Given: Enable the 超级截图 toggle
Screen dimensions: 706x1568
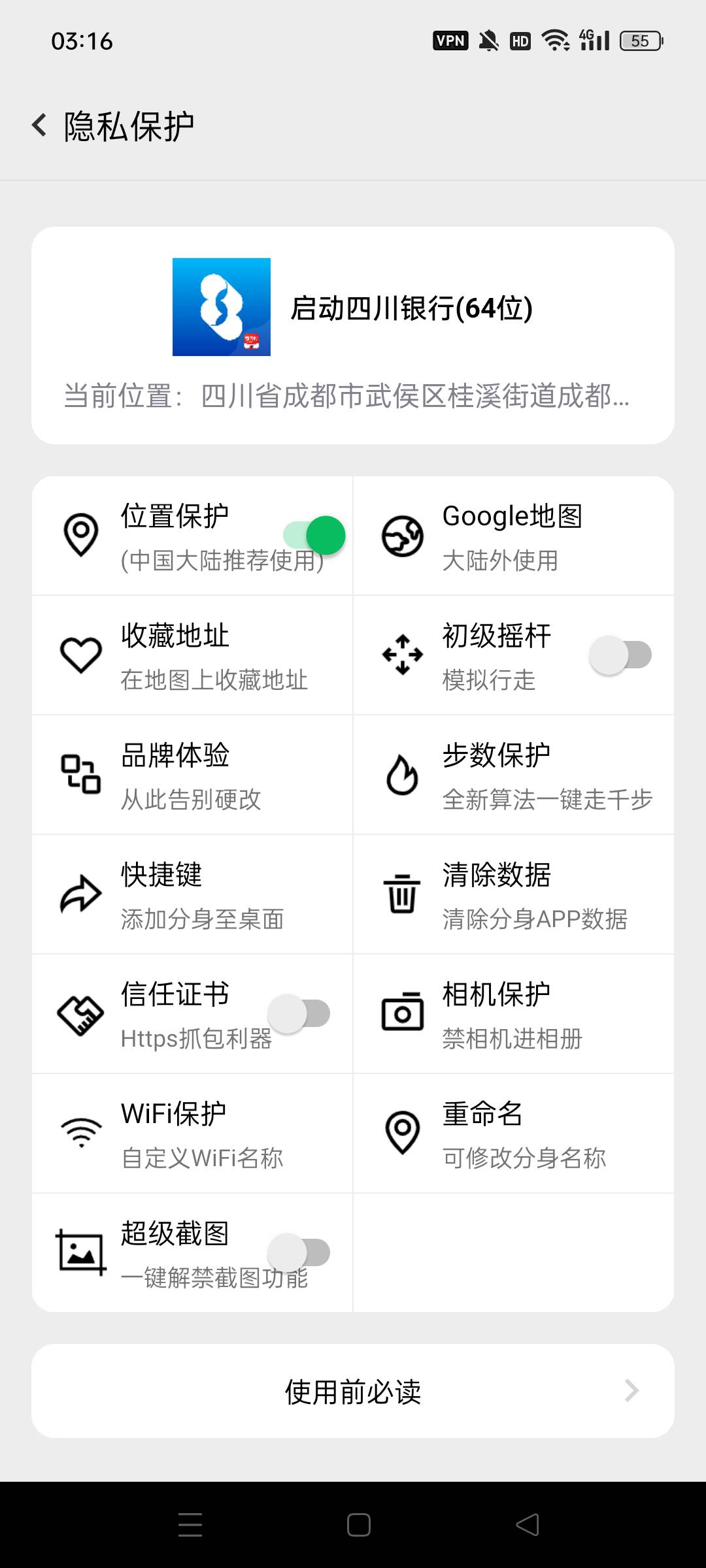Looking at the screenshot, I should click(299, 1253).
